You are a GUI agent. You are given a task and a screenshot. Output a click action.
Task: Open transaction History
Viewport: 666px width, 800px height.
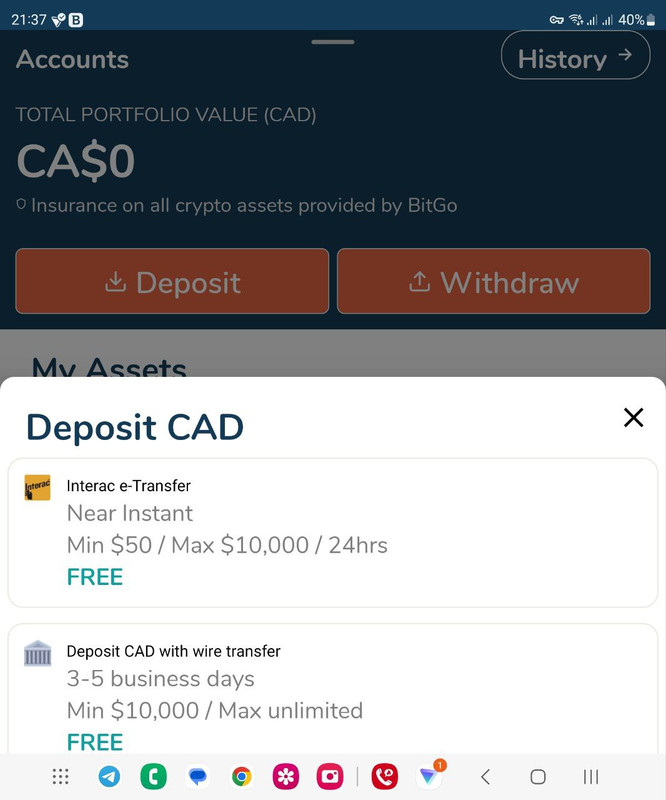coord(575,58)
